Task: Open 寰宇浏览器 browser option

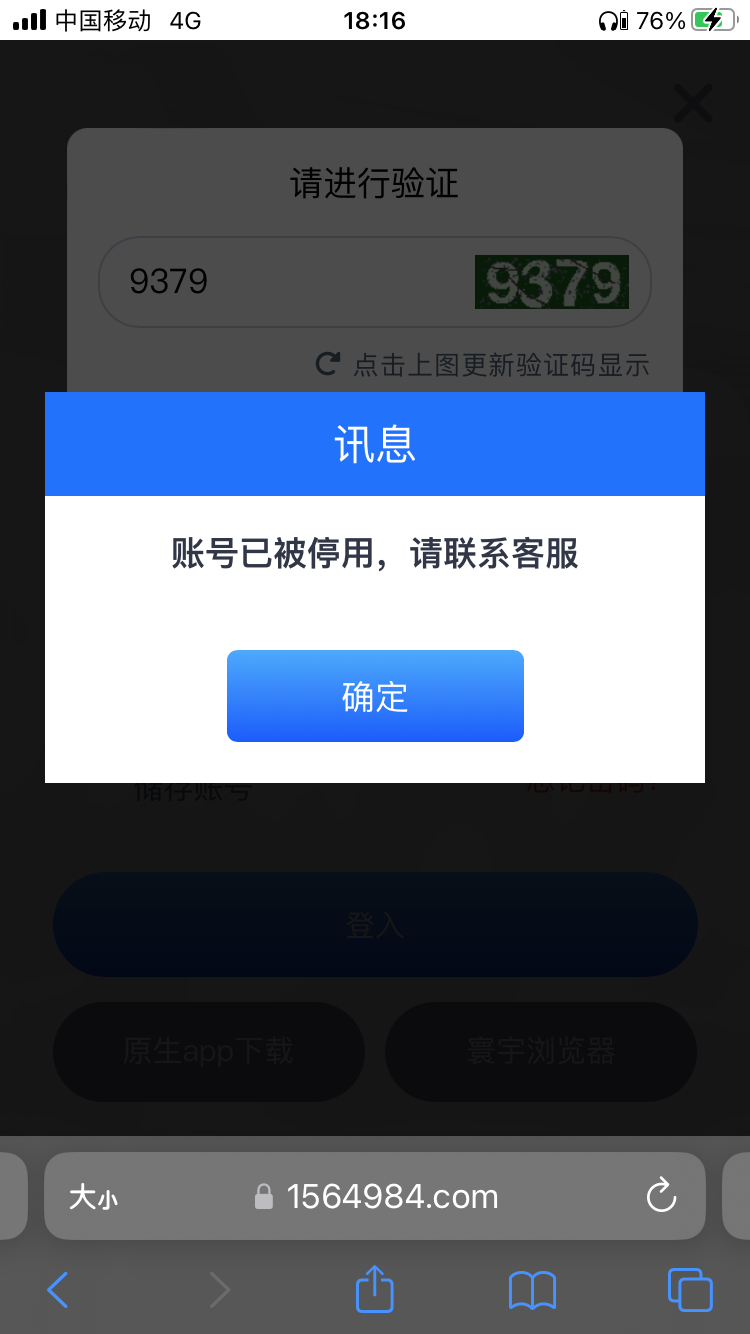Action: pos(541,1052)
